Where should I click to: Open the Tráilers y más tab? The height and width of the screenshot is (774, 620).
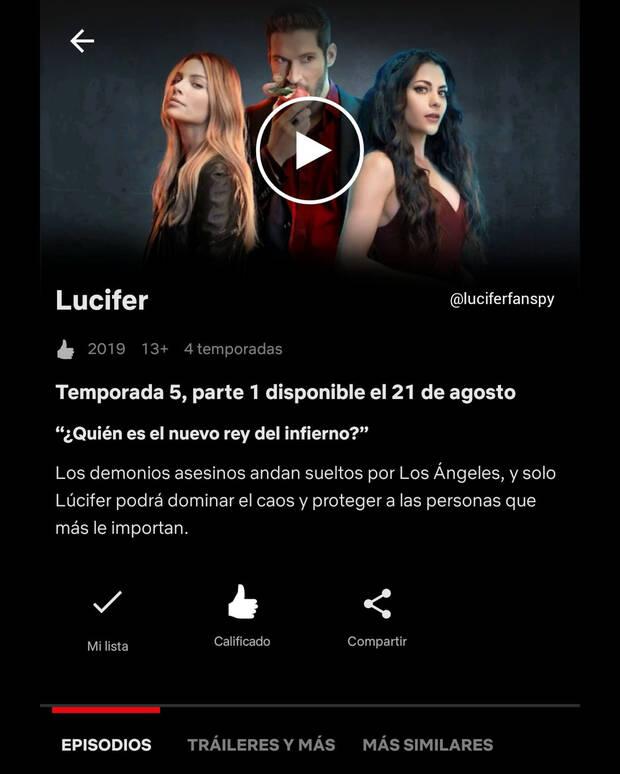click(x=261, y=745)
